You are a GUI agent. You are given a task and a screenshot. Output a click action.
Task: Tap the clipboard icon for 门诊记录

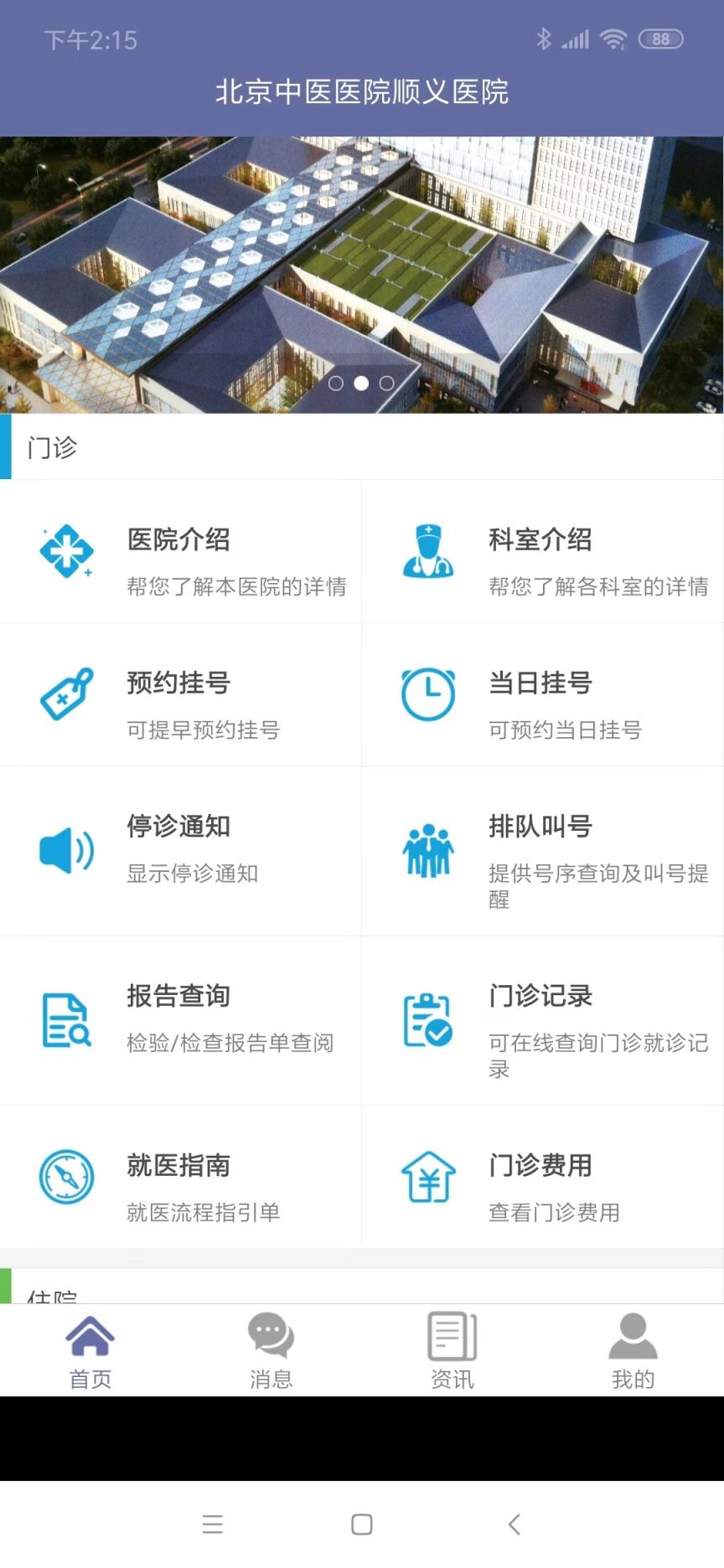(427, 1020)
